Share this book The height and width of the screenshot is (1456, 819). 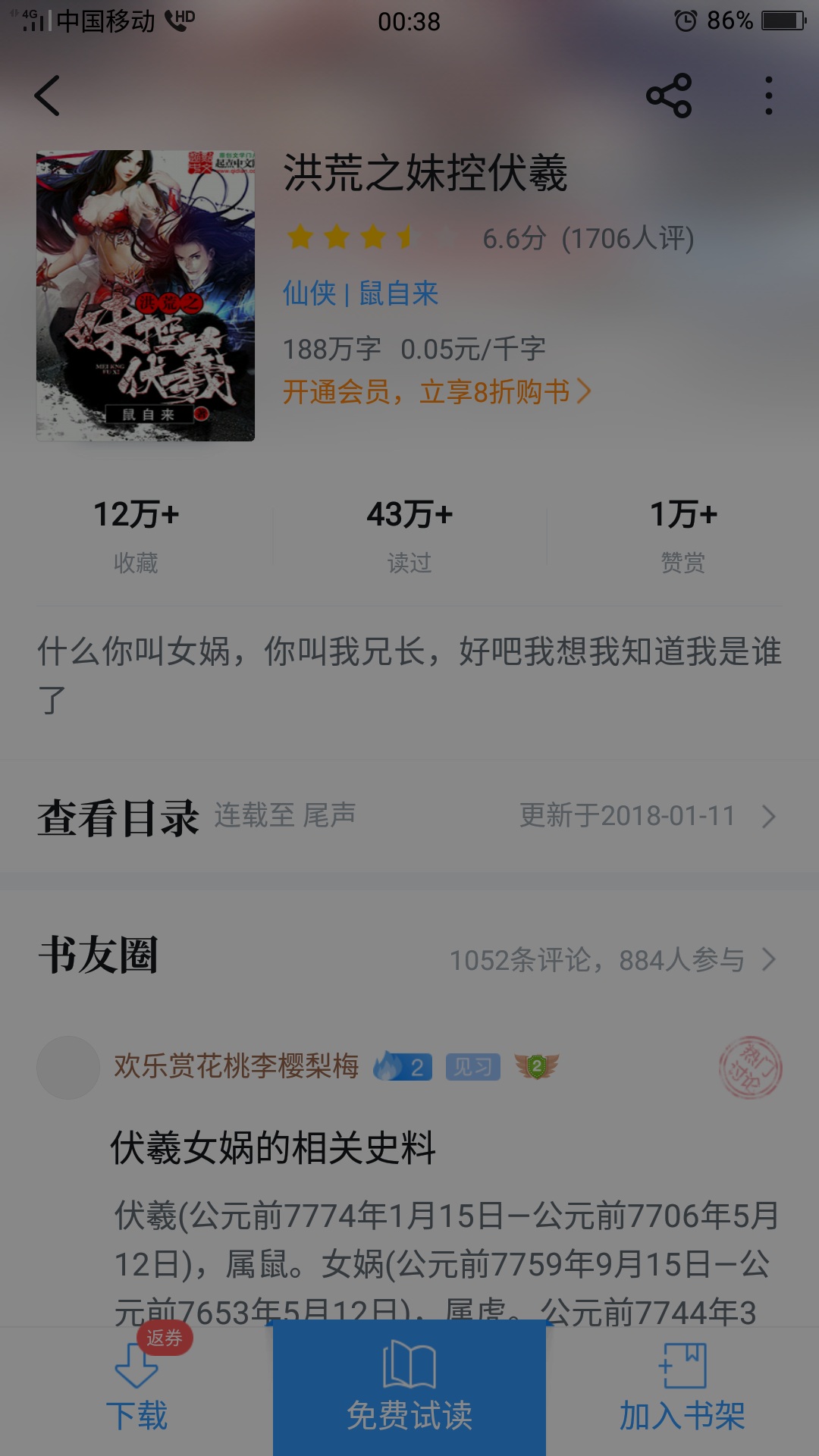coord(669,96)
